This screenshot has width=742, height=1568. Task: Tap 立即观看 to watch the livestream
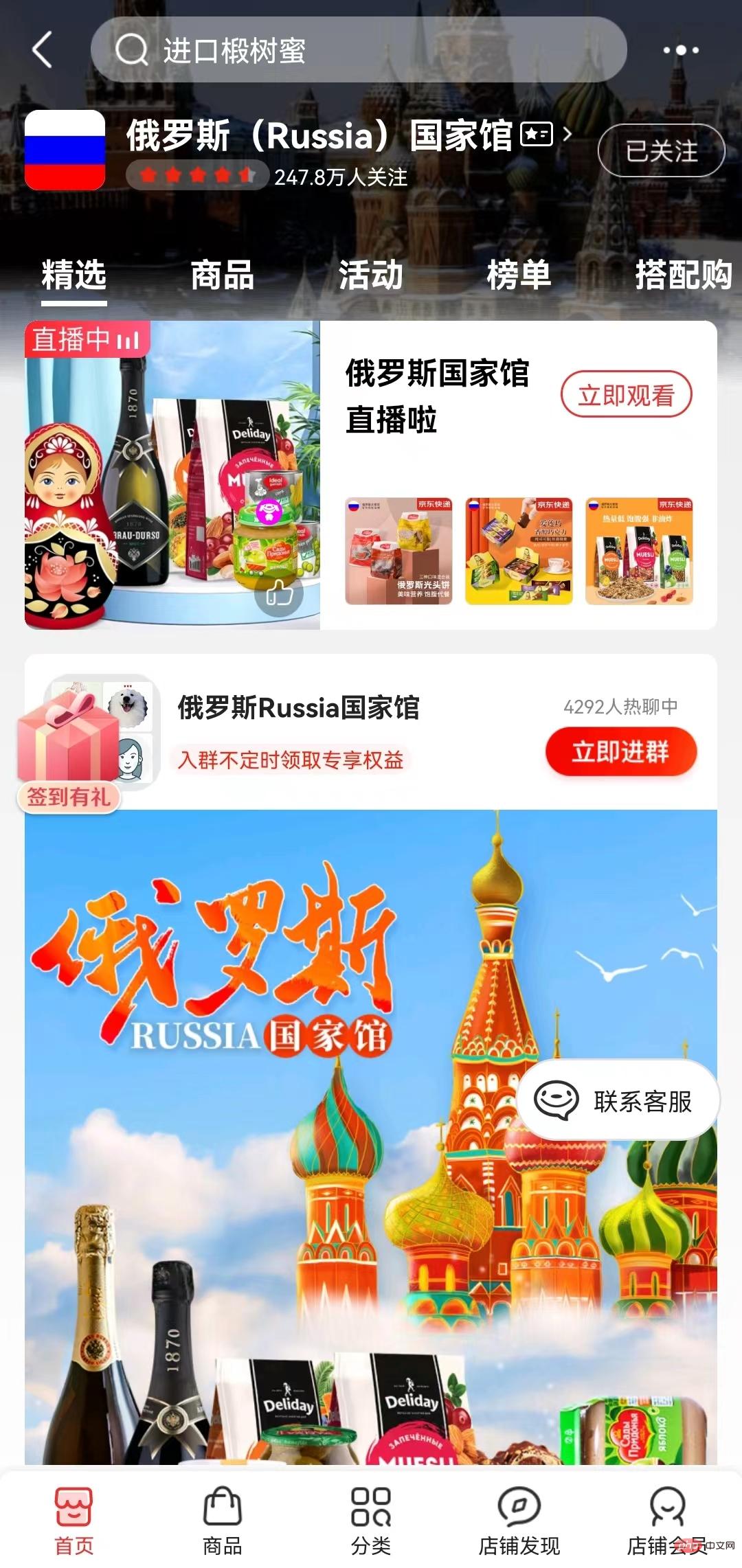tap(626, 395)
